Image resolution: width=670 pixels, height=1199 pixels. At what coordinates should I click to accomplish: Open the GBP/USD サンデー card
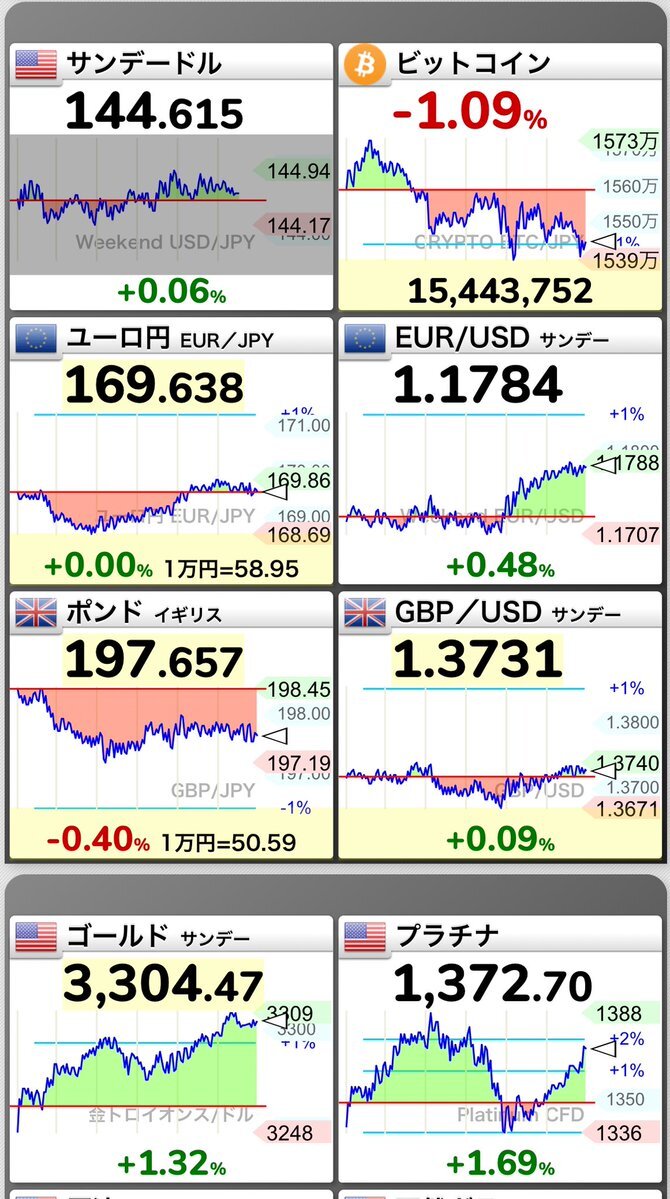click(x=500, y=725)
